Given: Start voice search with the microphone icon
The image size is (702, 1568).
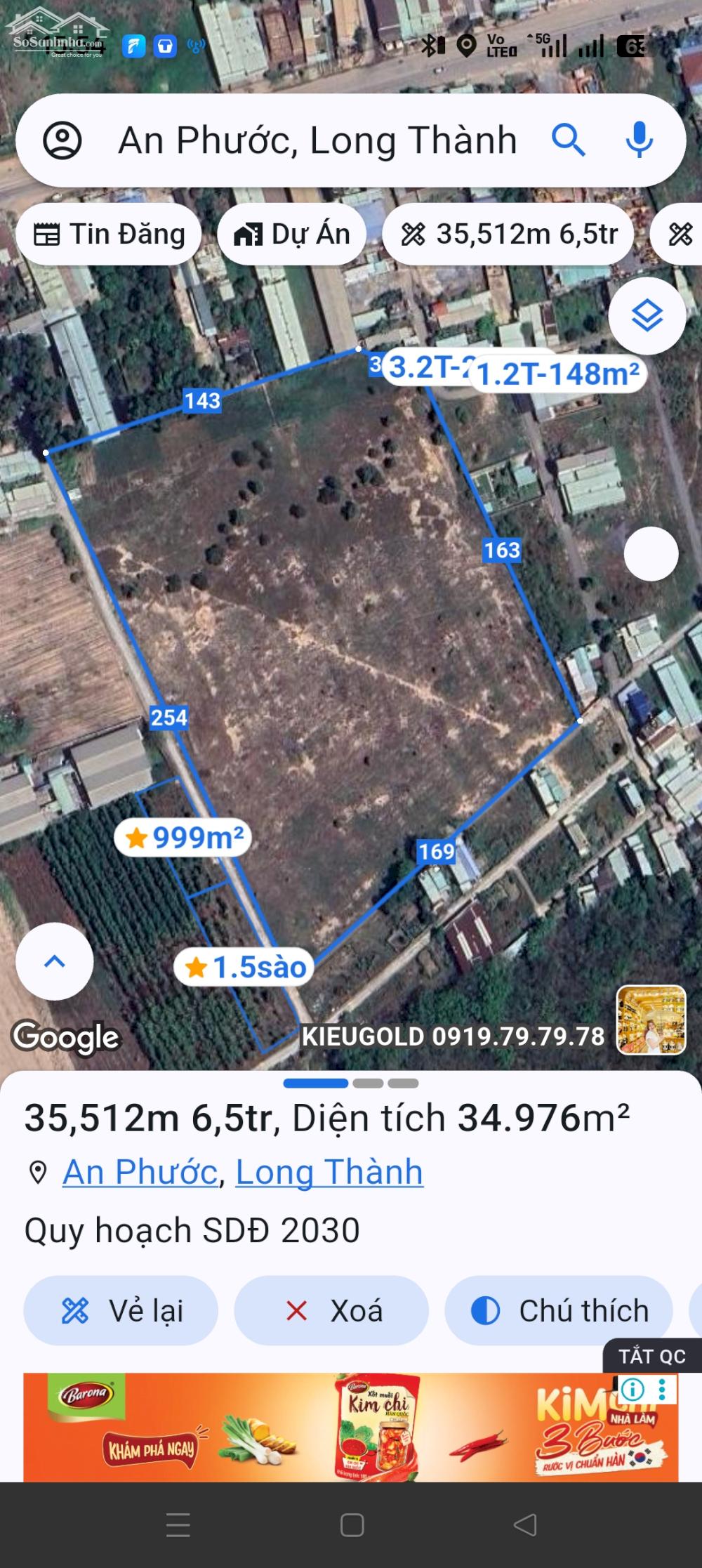Looking at the screenshot, I should click(x=639, y=139).
